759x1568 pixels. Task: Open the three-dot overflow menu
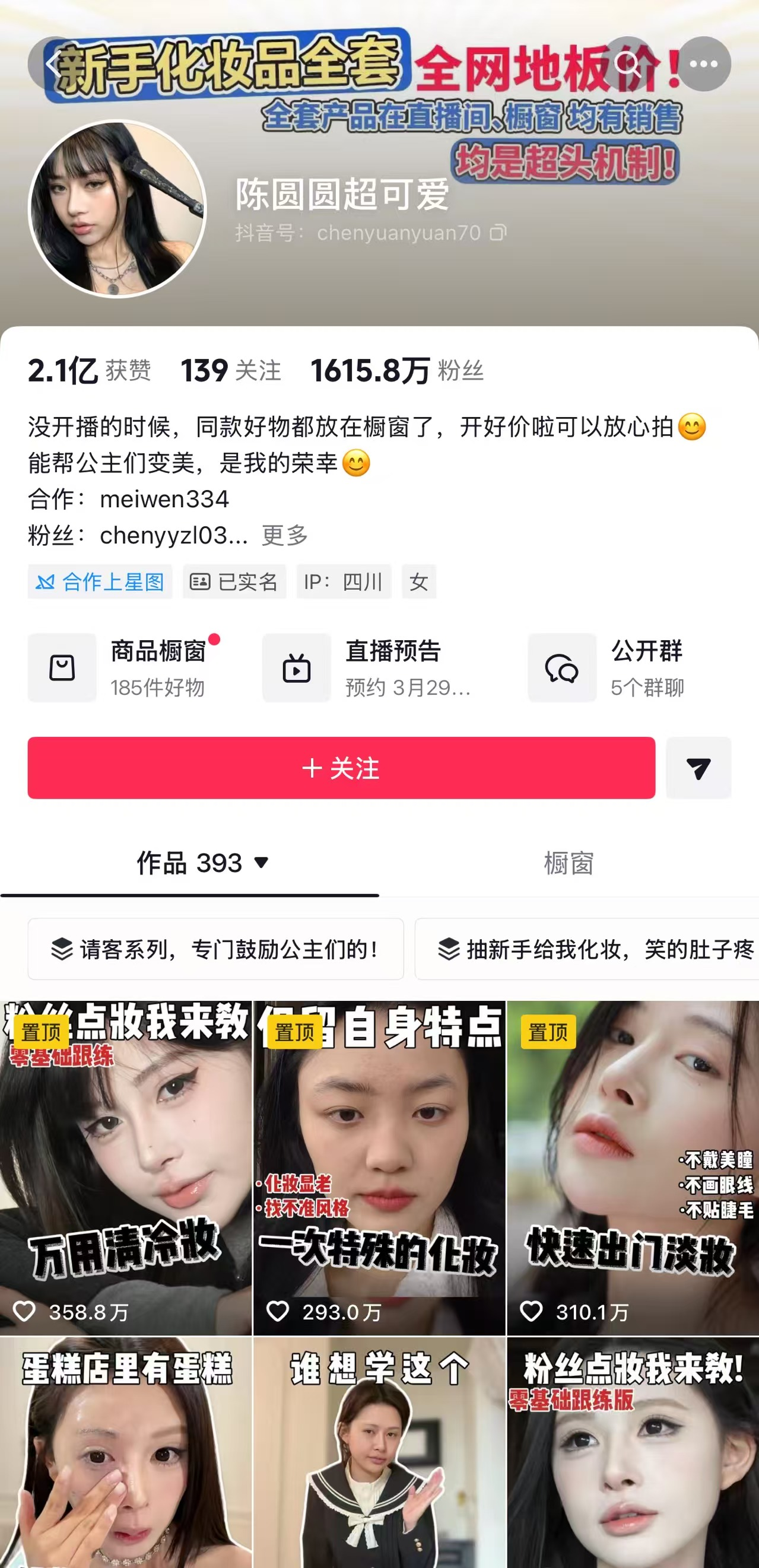(x=703, y=64)
